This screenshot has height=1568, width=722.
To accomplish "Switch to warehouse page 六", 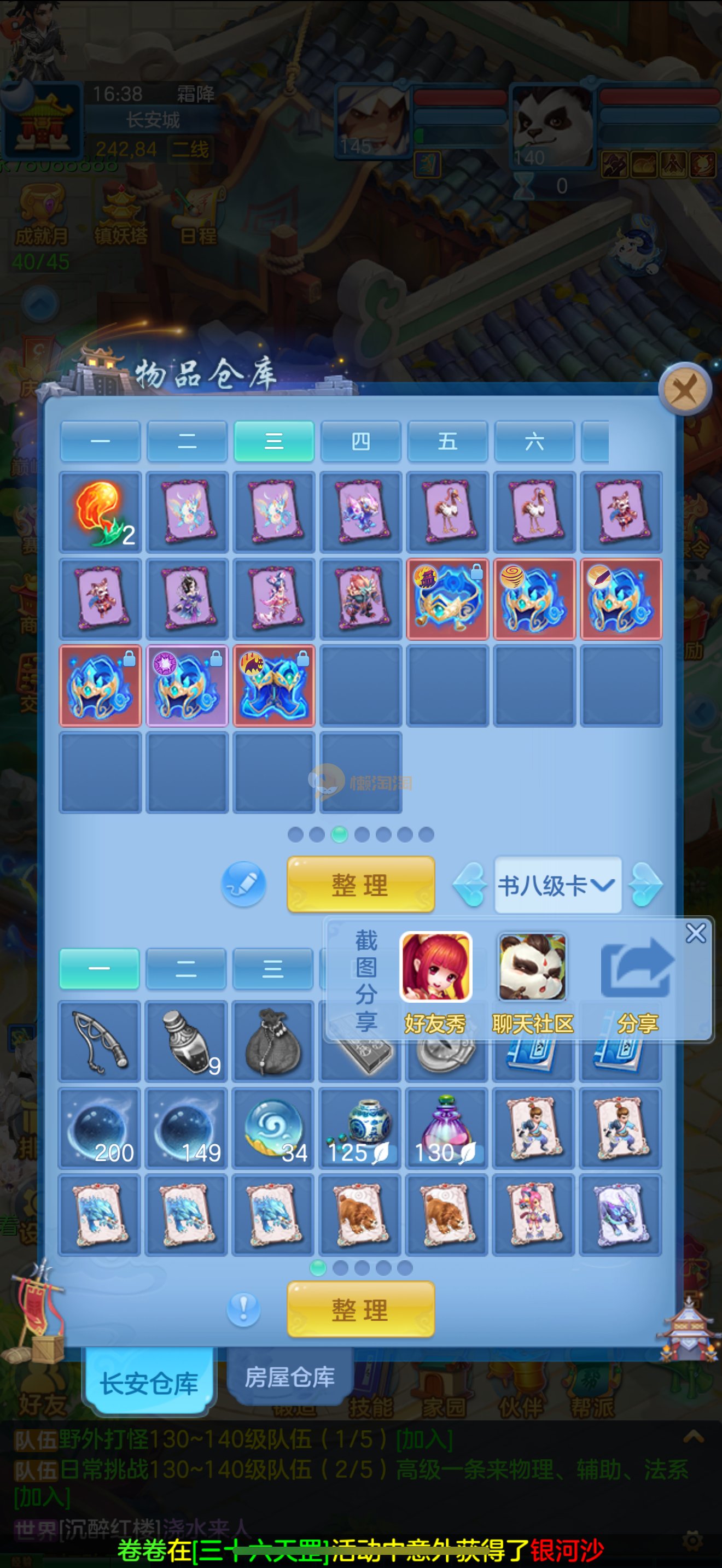I will (534, 441).
